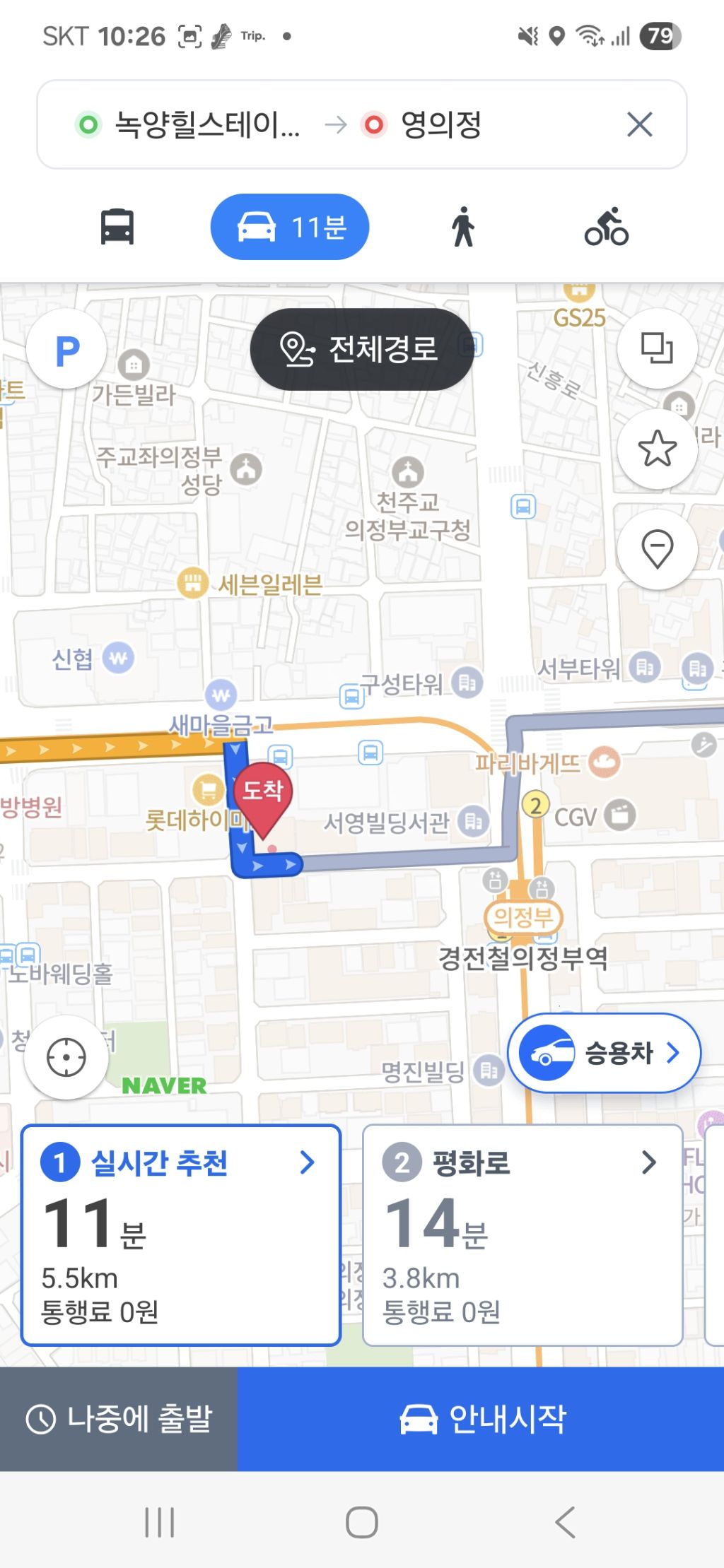Open the map layers button
The image size is (724, 1568).
pos(657,348)
